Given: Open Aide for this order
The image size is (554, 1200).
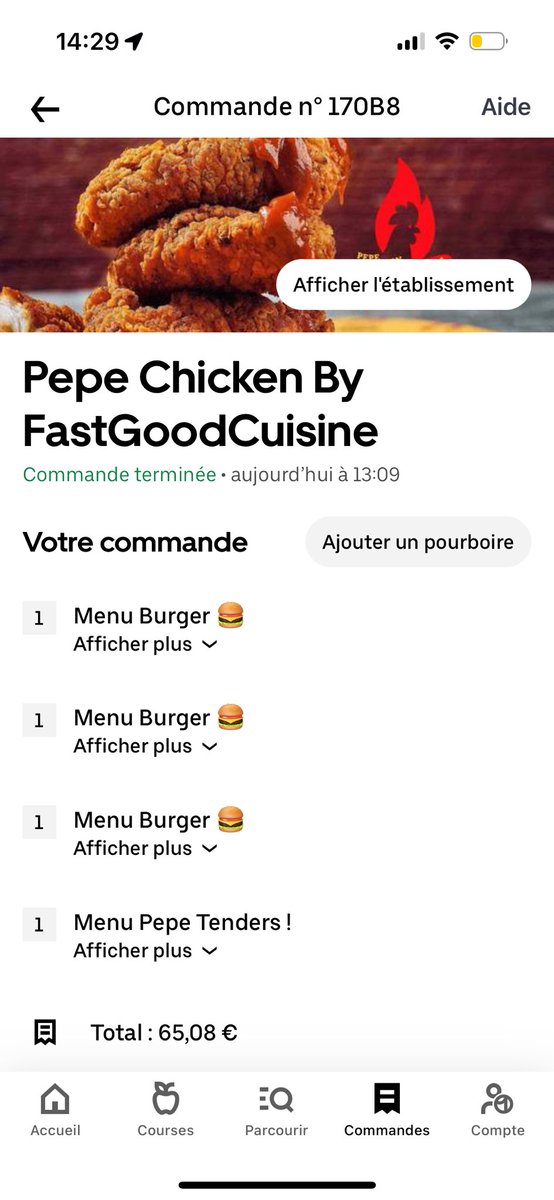Looking at the screenshot, I should 506,107.
